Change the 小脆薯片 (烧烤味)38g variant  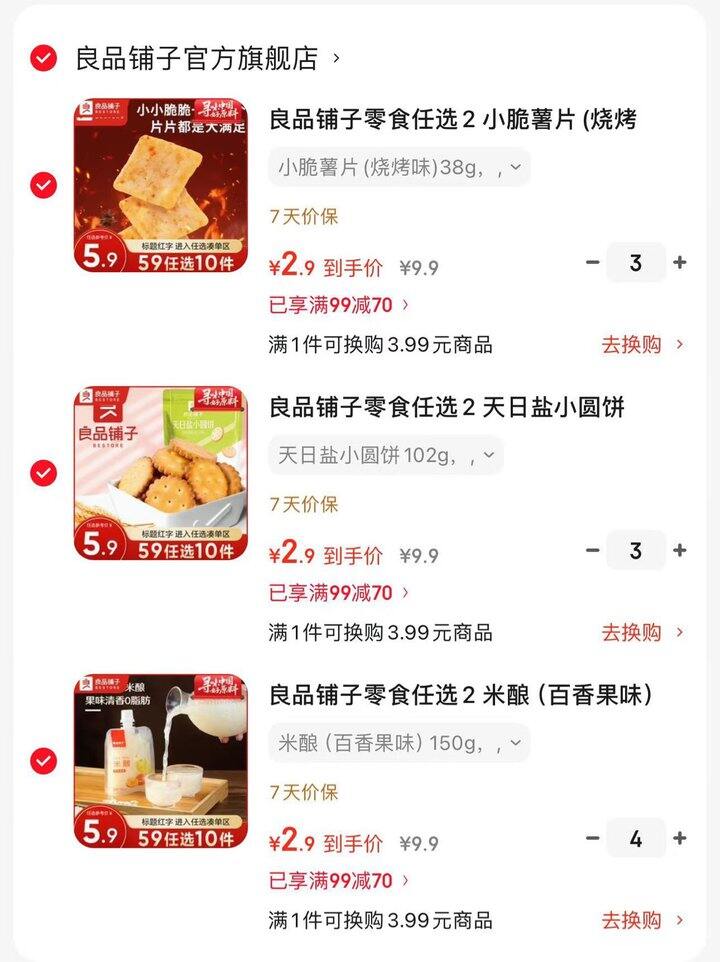click(399, 167)
